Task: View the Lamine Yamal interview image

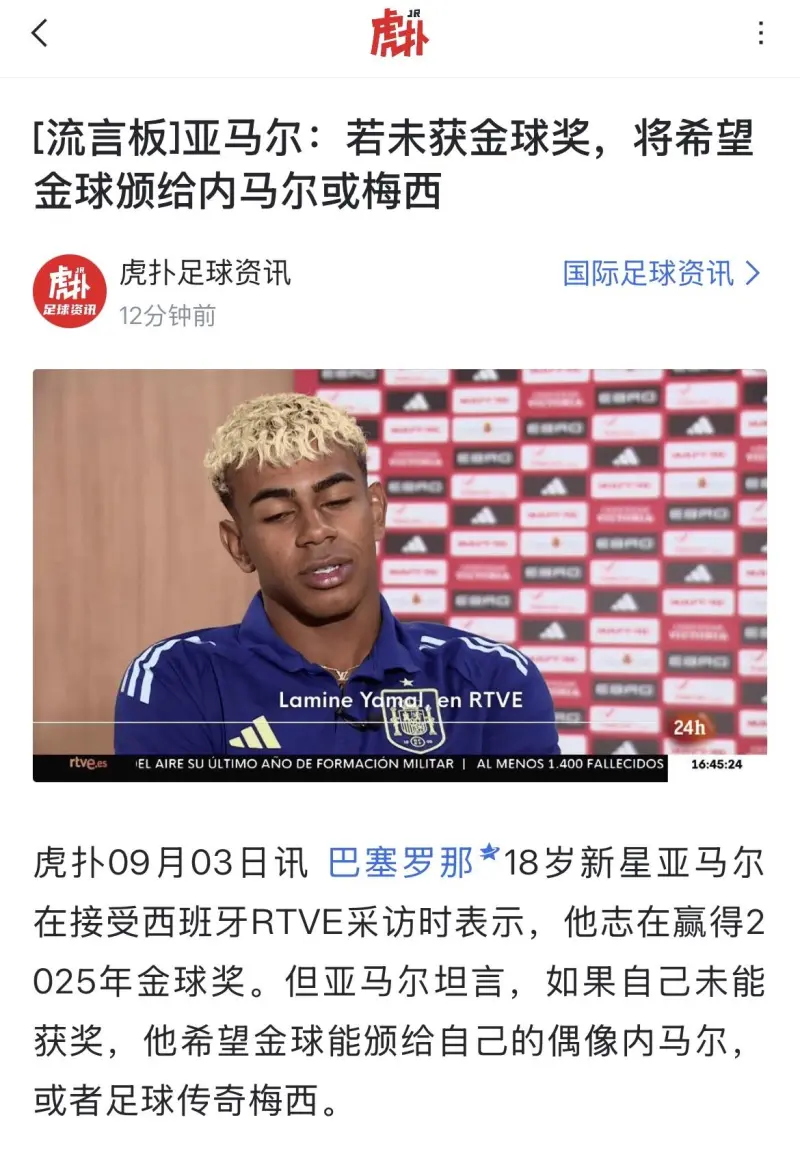Action: [x=400, y=575]
